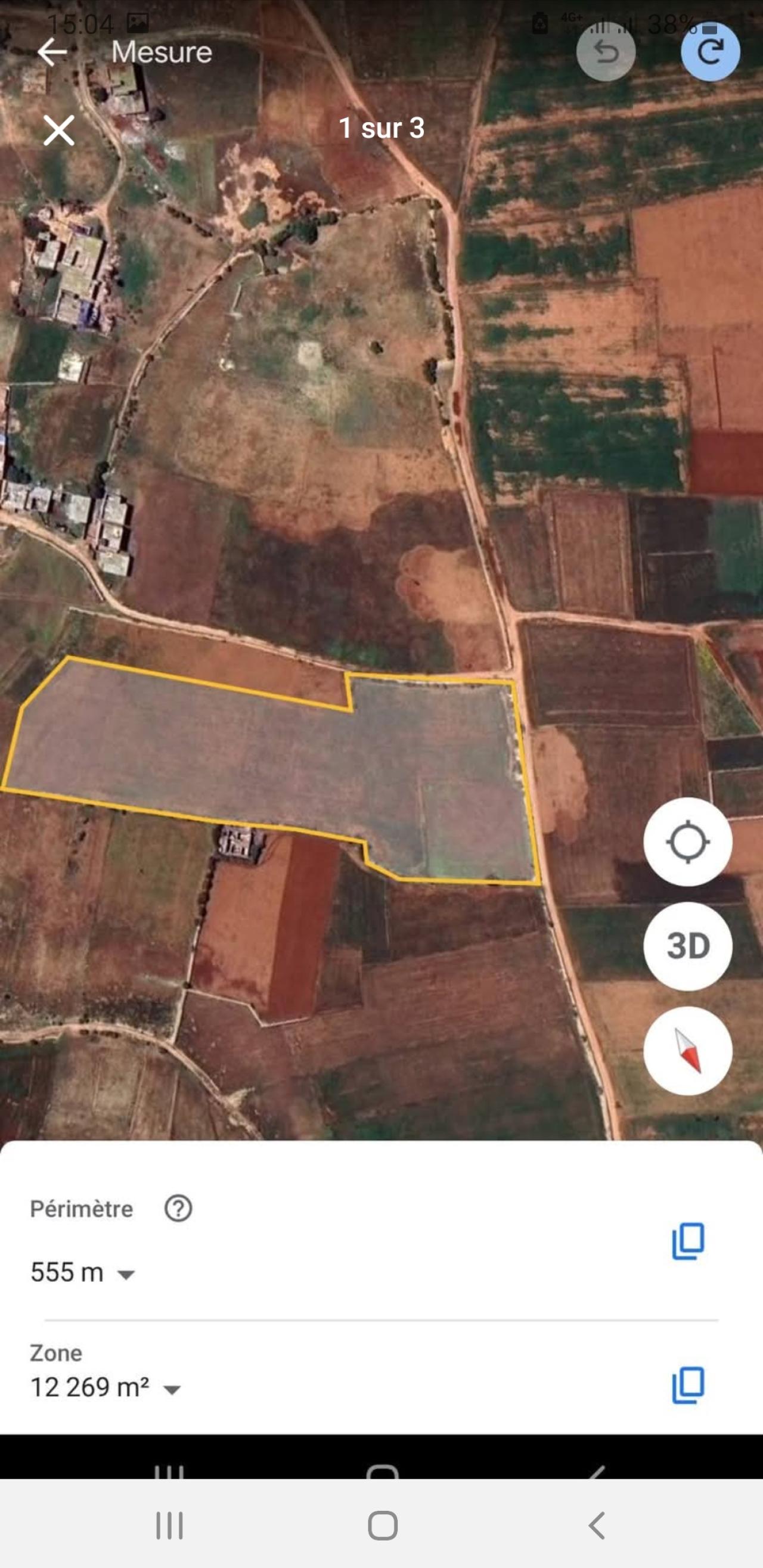763x1568 pixels.
Task: Copy the perimeter value
Action: [688, 1241]
